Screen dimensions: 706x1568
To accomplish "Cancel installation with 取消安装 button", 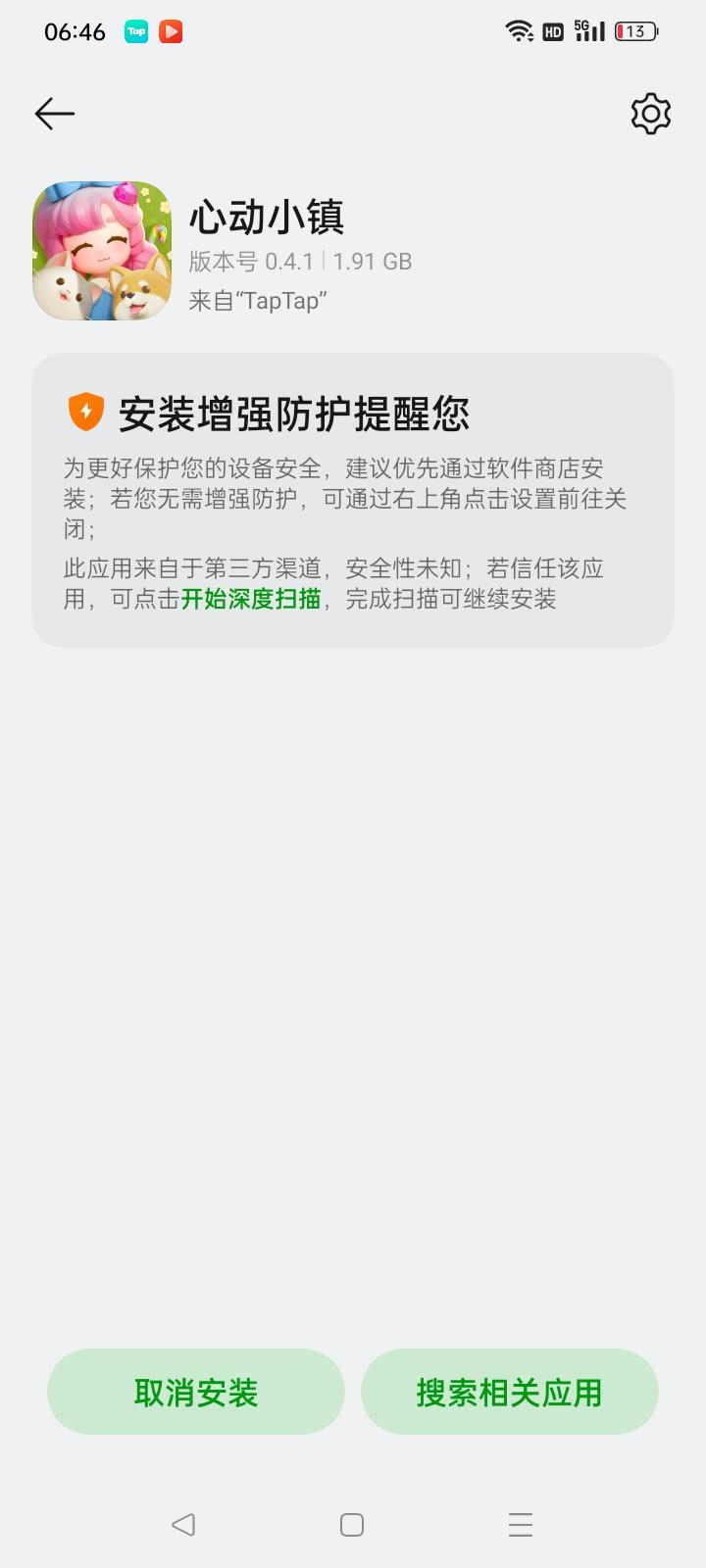I will (x=196, y=1392).
